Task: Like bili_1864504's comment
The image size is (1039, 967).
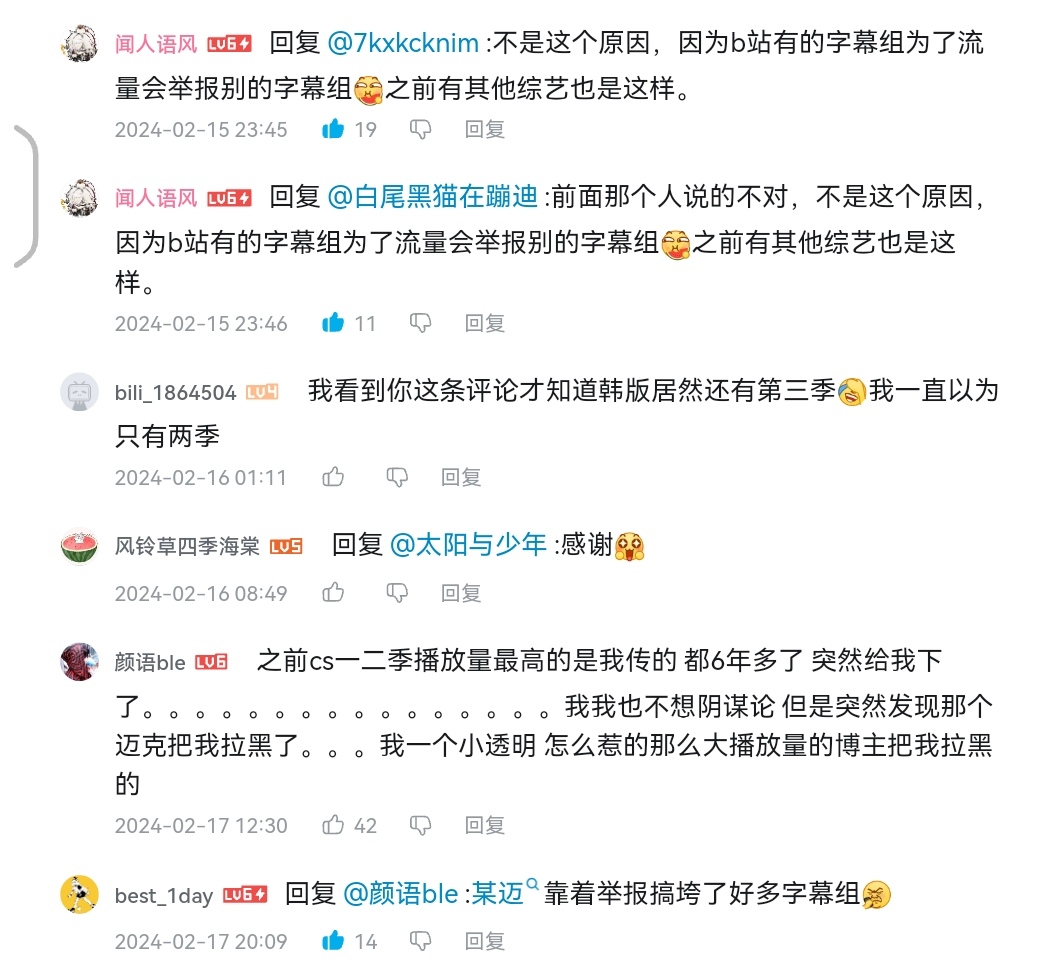Action: tap(334, 477)
